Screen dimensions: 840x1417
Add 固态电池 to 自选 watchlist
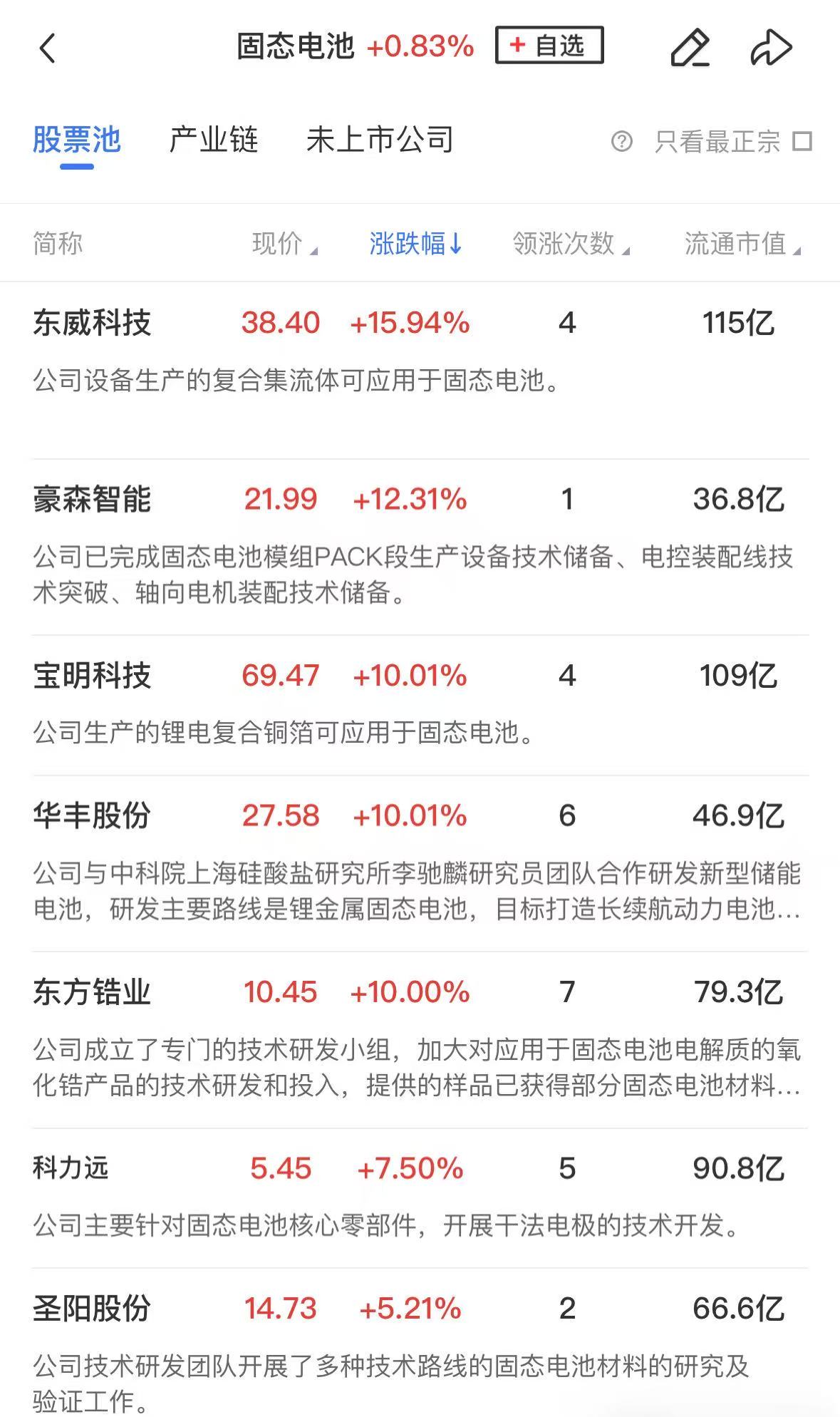click(549, 46)
